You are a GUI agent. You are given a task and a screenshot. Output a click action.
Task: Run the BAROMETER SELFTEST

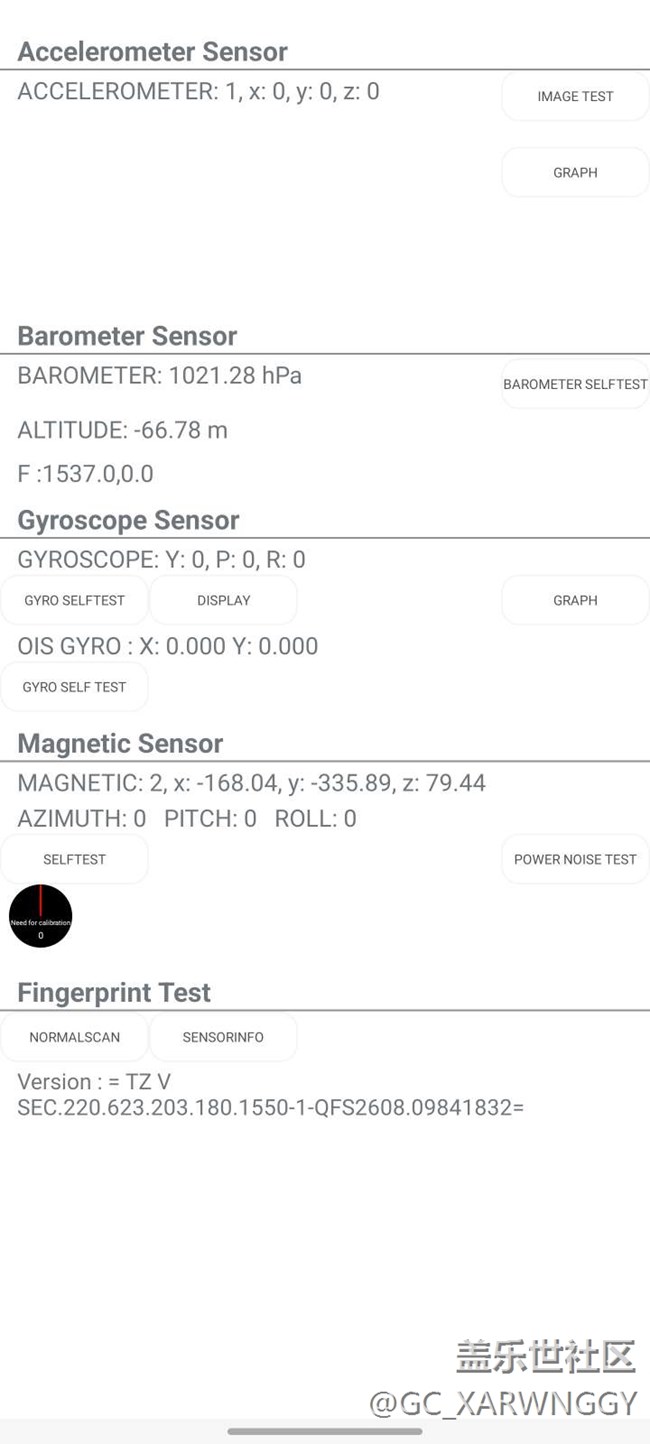575,384
